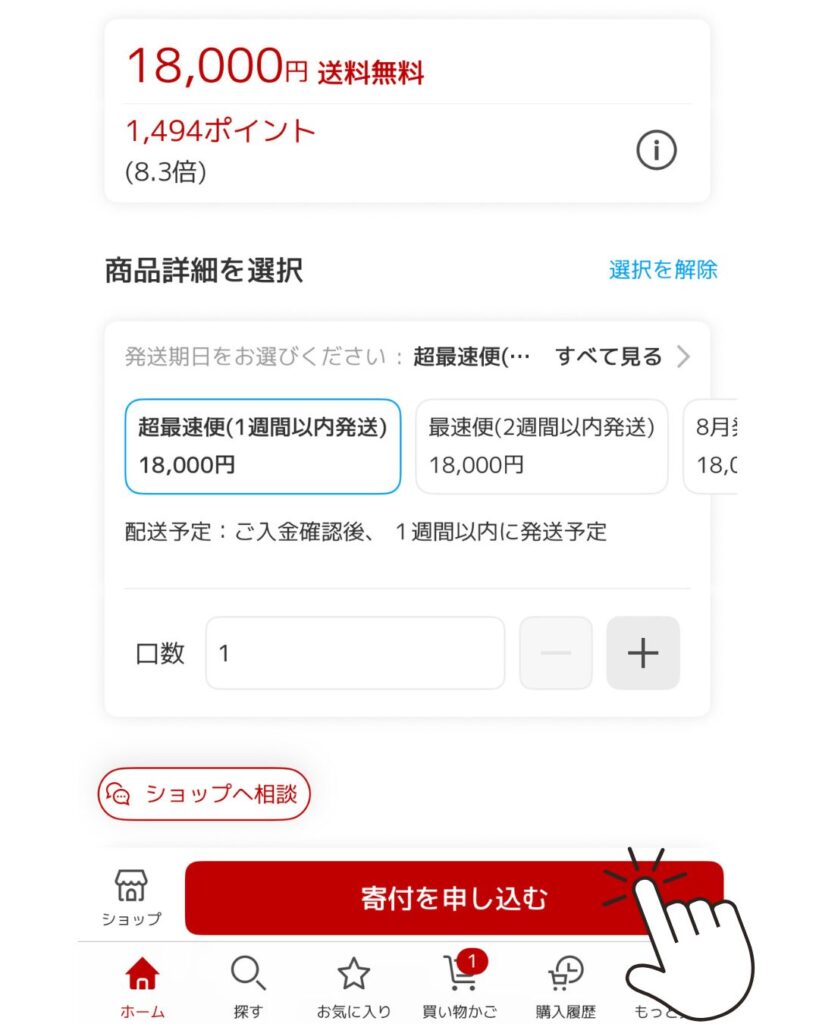This screenshot has height=1024, width=819.
Task: Open the 買い物かご cart tab
Action: click(460, 986)
